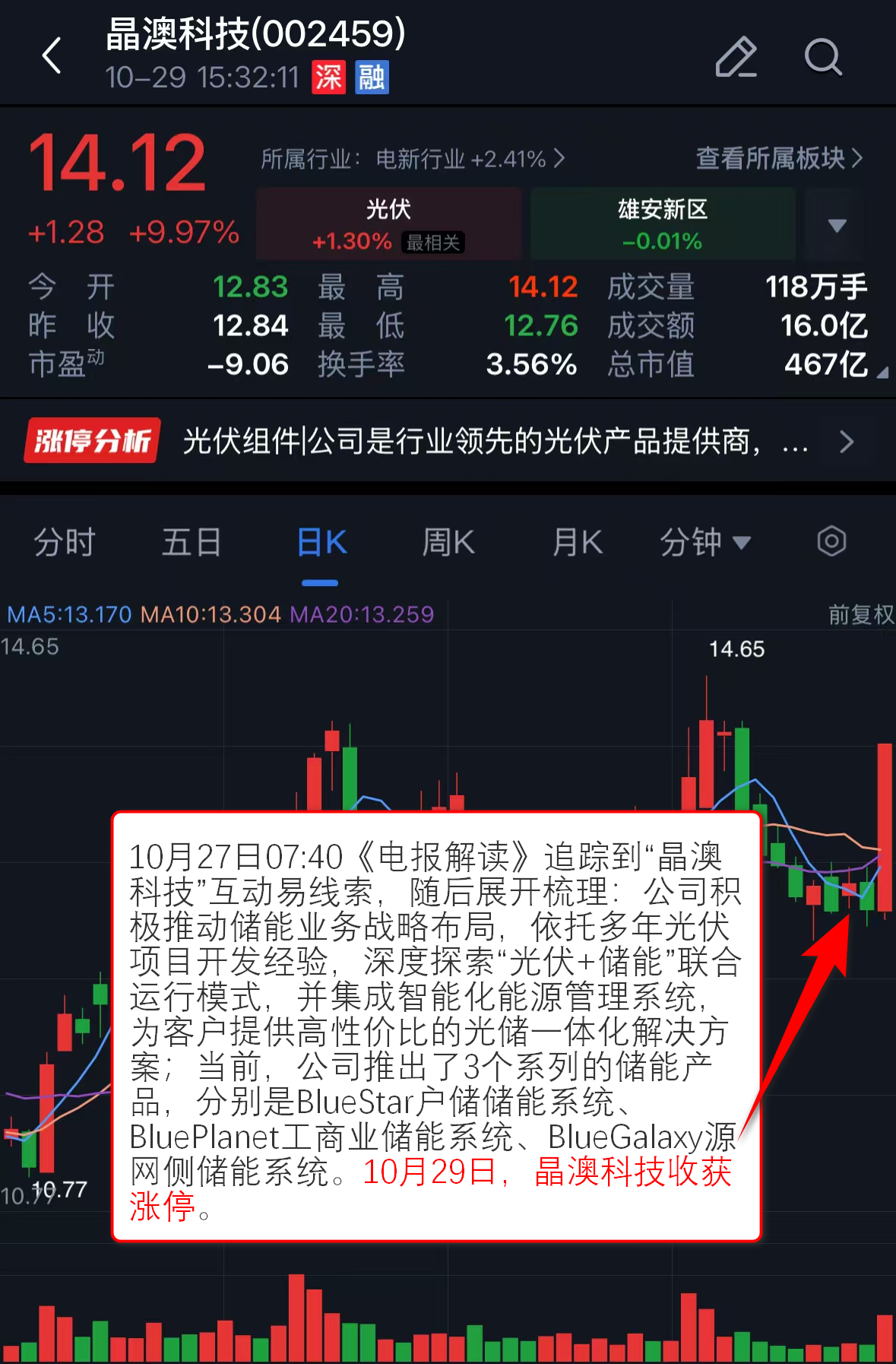Tap the pencil edit icon

(736, 57)
